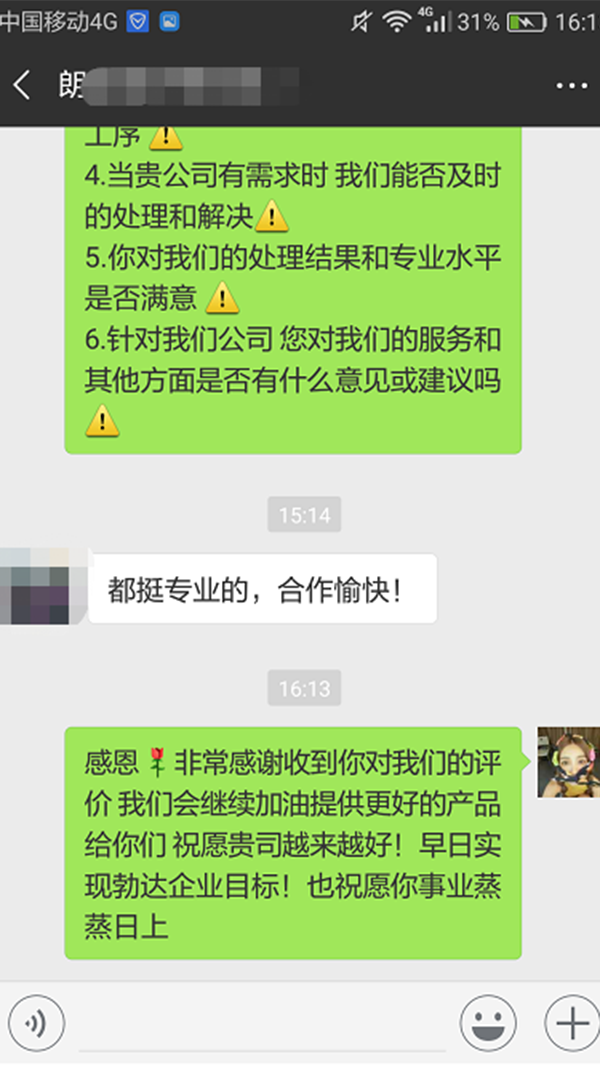The image size is (600, 1065).
Task: Switch to voice message input
Action: pos(36,1023)
